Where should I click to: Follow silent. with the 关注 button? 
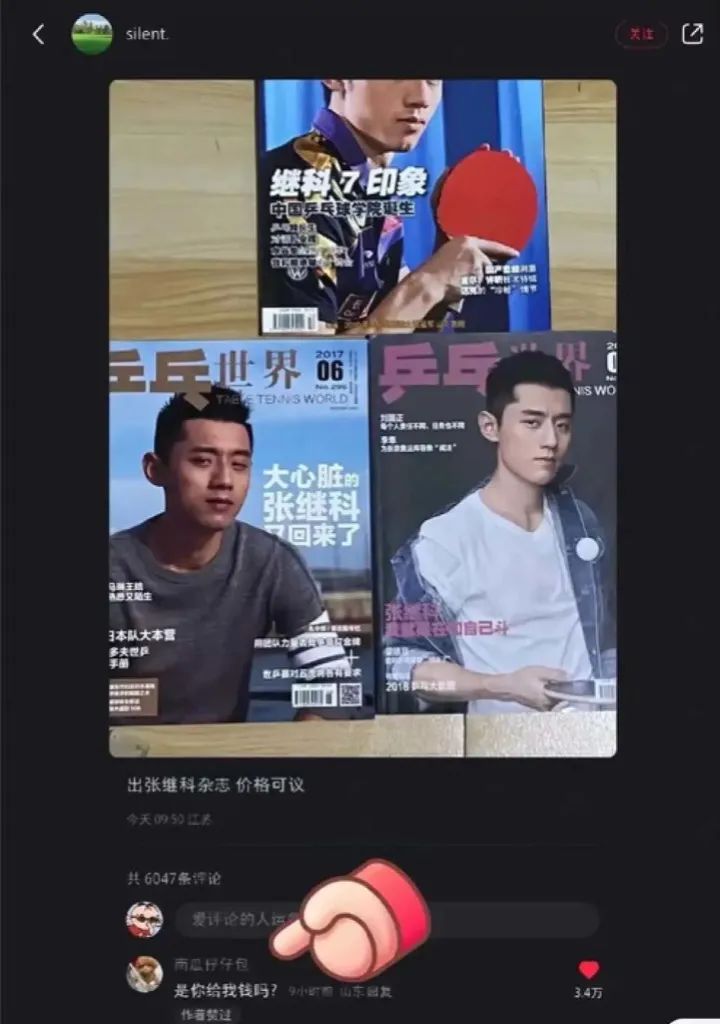641,34
